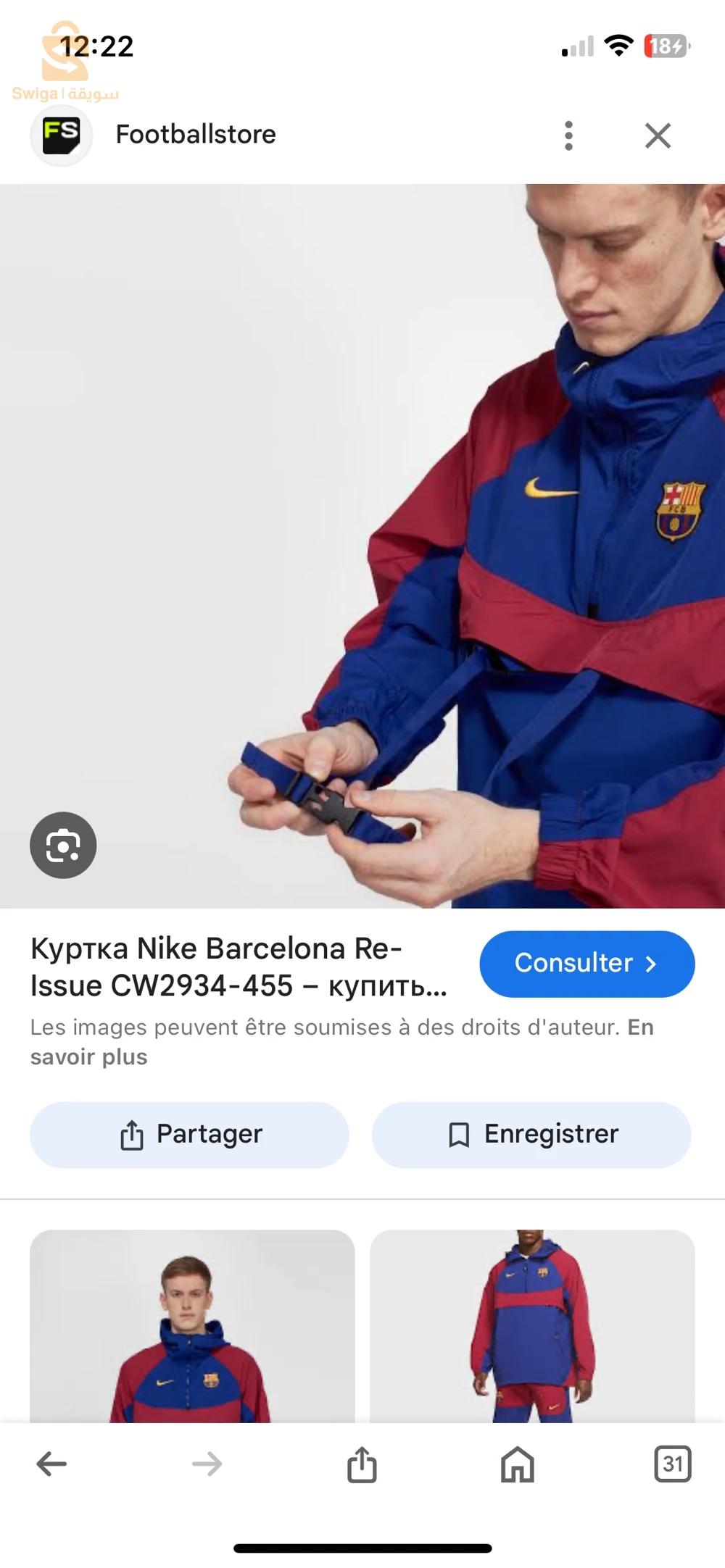Close the image preview with the X
The width and height of the screenshot is (725, 1568).
tap(658, 135)
